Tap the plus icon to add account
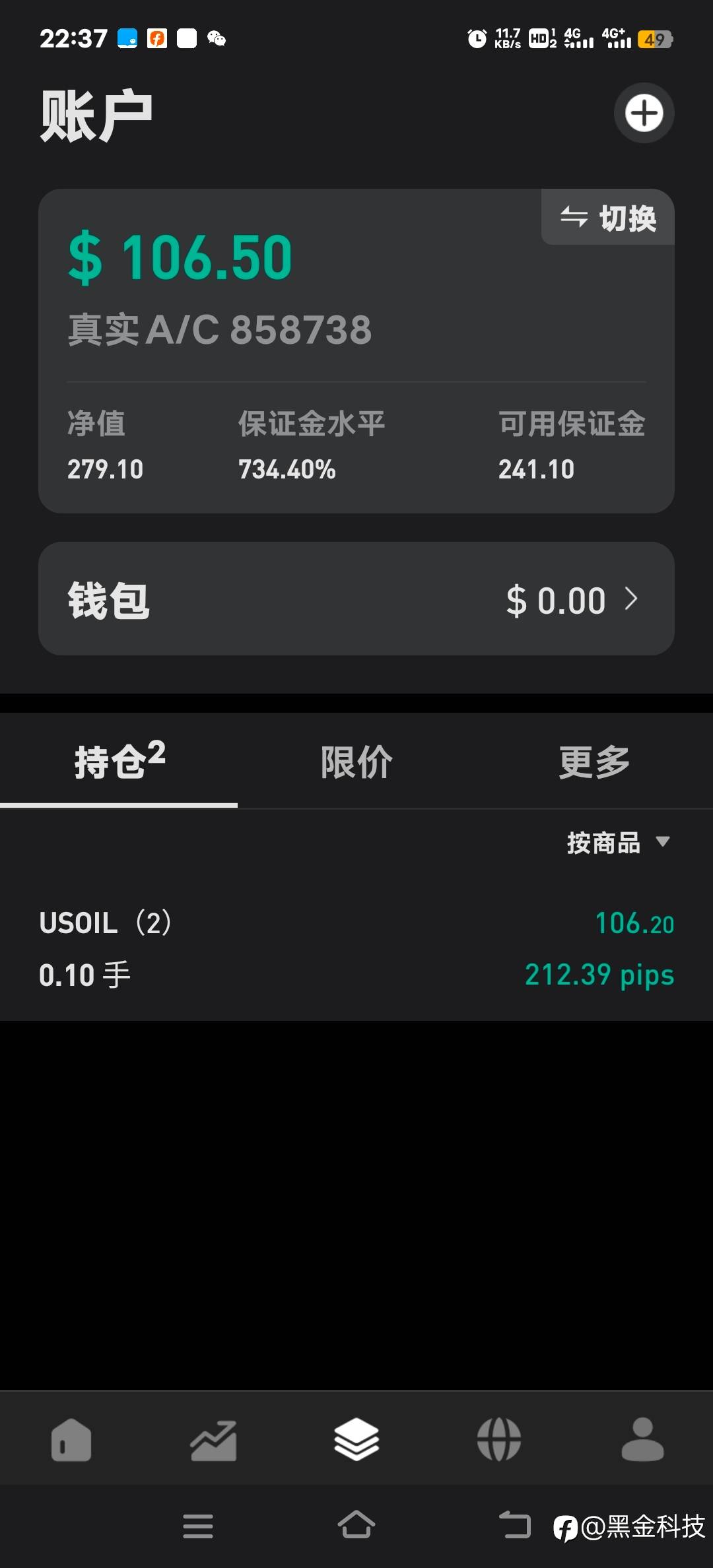 point(644,113)
